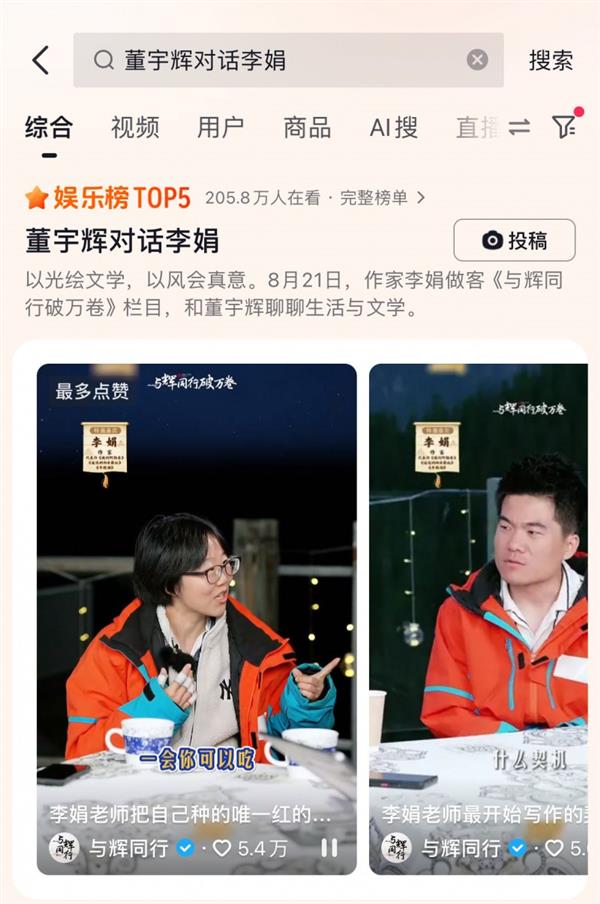Tap the 投稿 camera button

tap(514, 240)
